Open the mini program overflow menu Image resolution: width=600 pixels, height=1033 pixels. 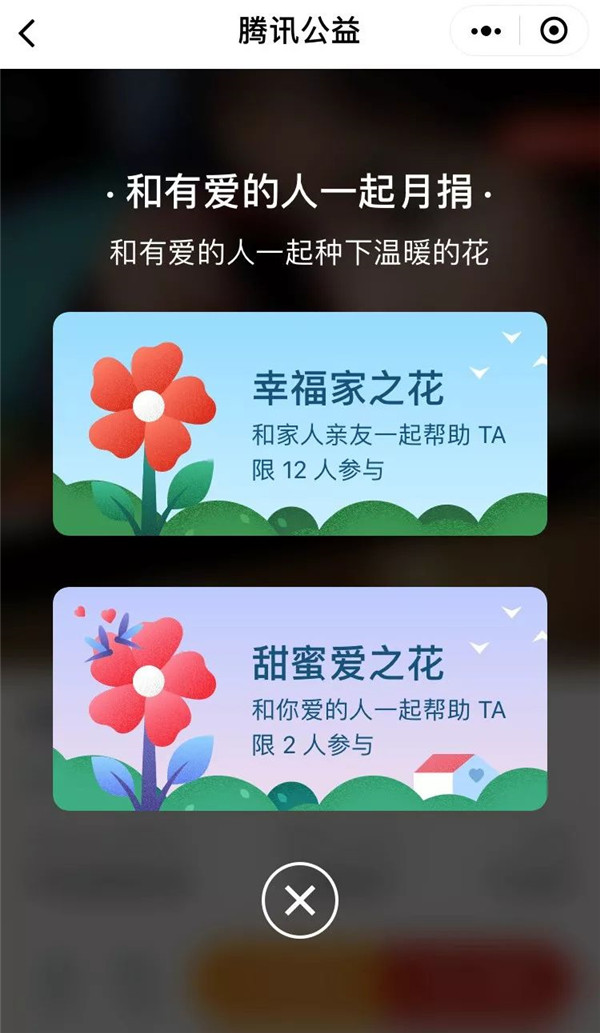point(486,32)
